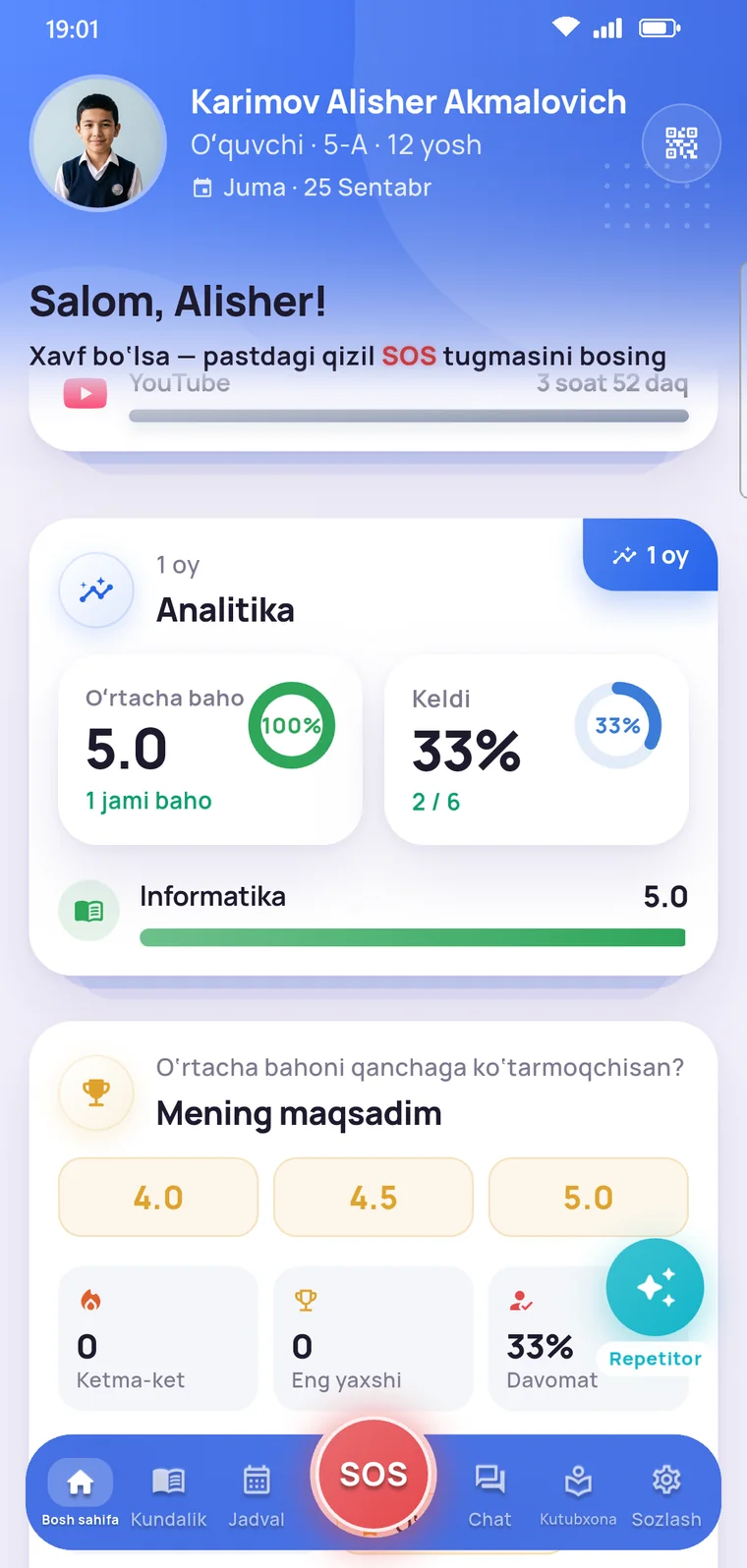Hit the red SOS button

pos(373,1475)
